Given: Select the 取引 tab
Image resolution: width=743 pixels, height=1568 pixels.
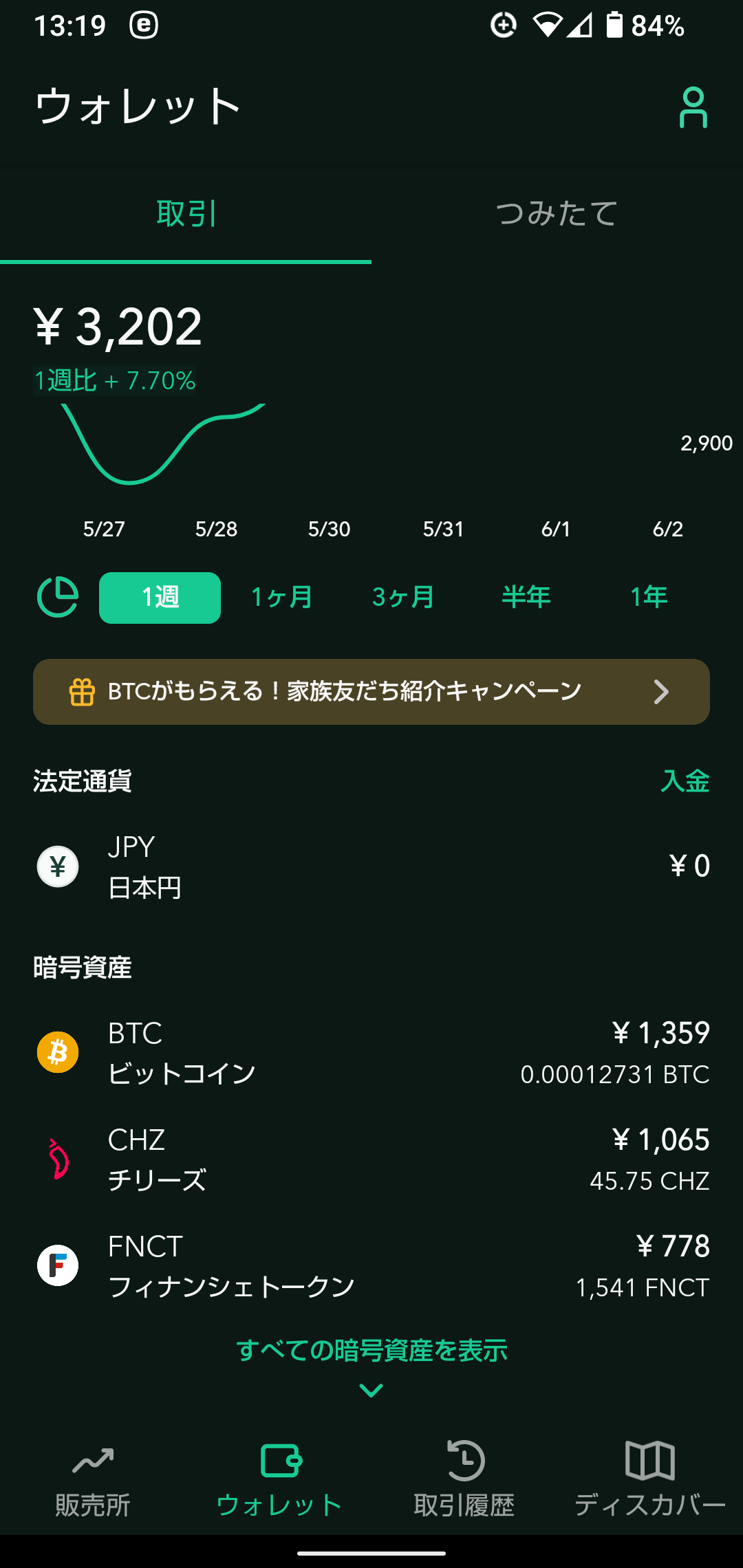Looking at the screenshot, I should 186,214.
